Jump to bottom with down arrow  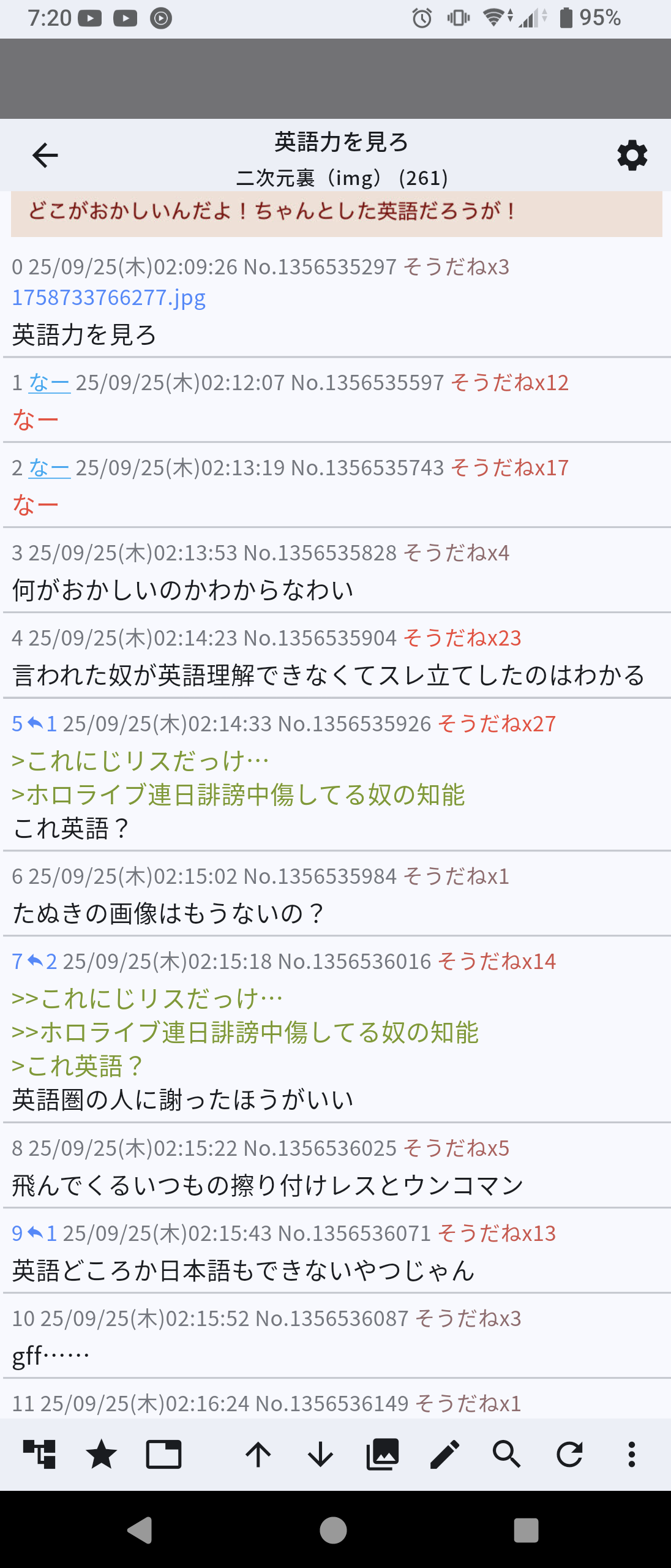click(x=320, y=1454)
